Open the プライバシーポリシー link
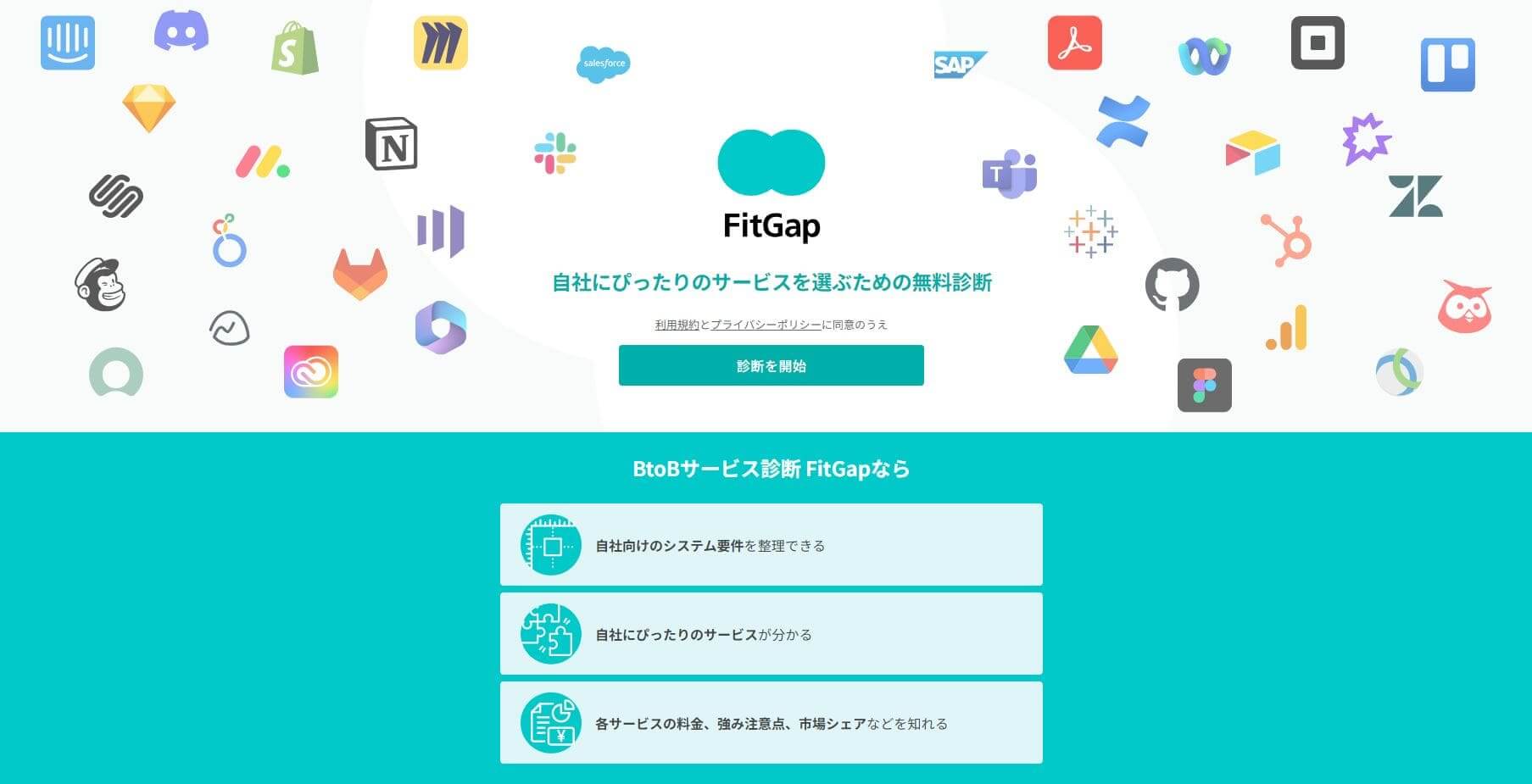Image resolution: width=1532 pixels, height=784 pixels. tap(765, 325)
